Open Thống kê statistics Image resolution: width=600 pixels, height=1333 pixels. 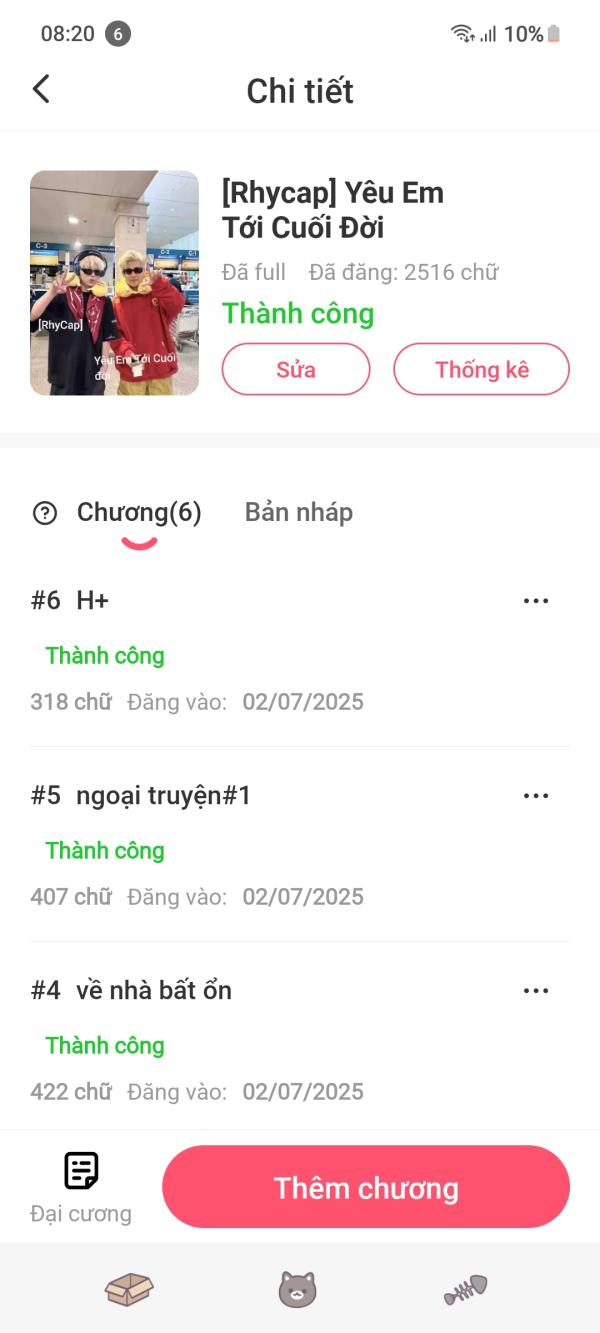[x=481, y=370]
